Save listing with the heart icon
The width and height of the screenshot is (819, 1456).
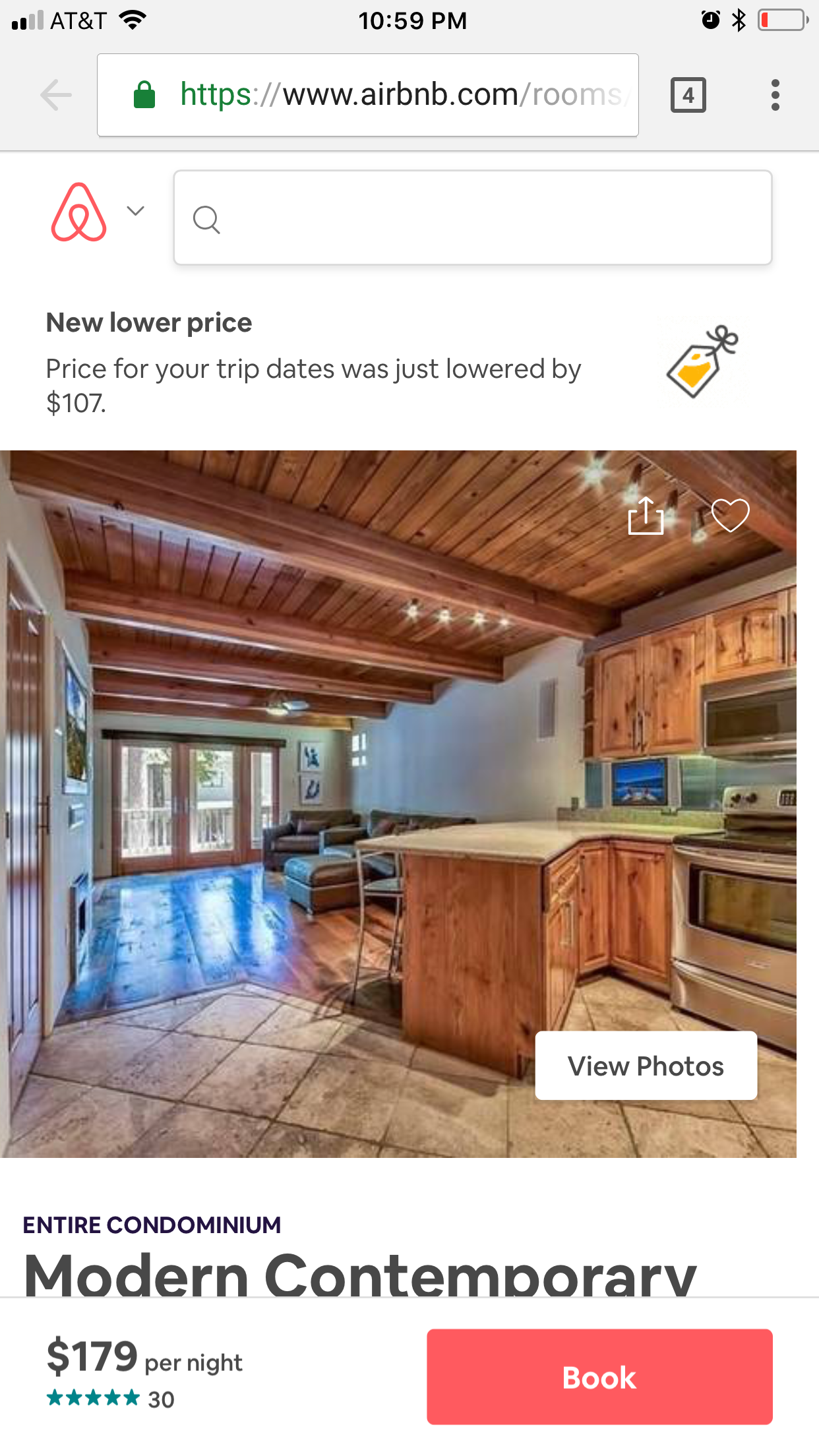(730, 516)
